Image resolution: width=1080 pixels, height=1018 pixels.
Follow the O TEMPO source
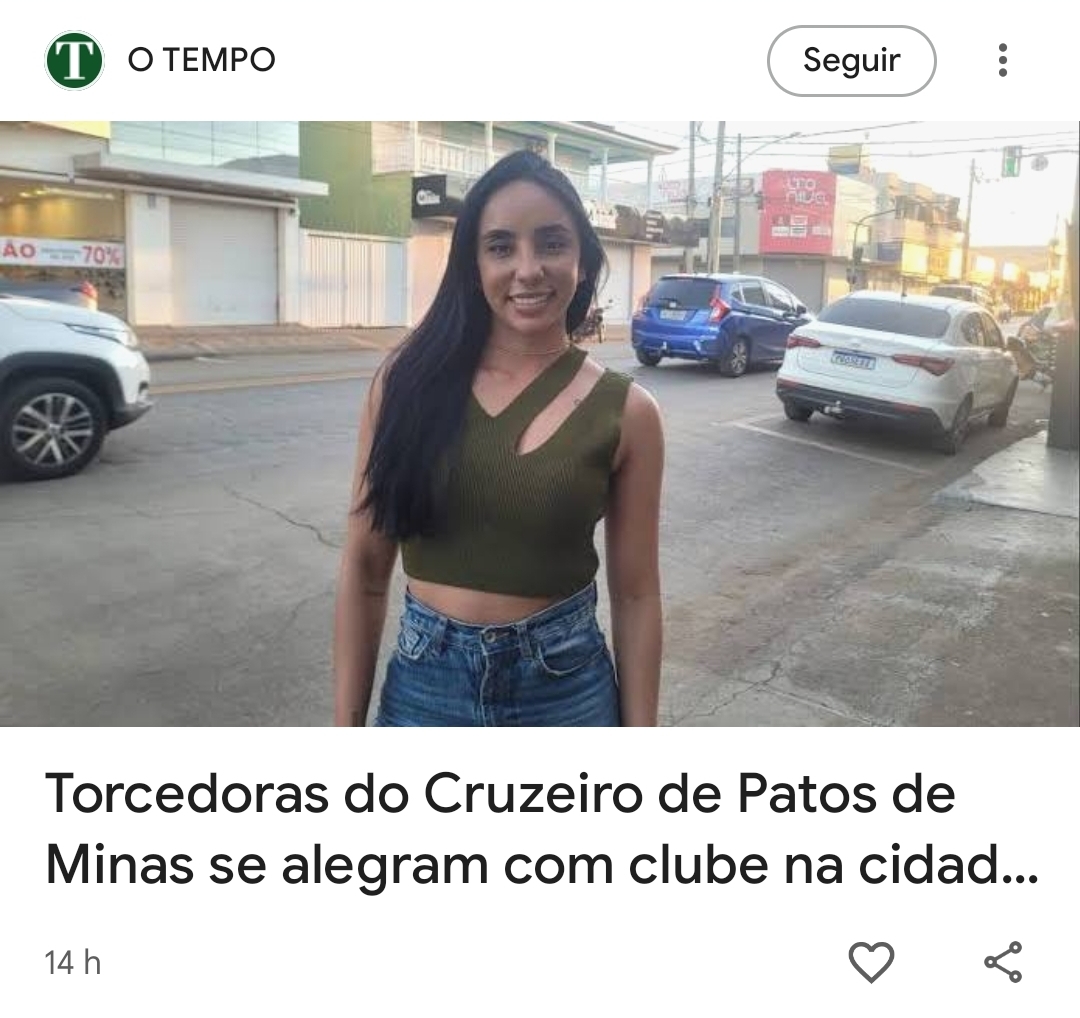851,61
